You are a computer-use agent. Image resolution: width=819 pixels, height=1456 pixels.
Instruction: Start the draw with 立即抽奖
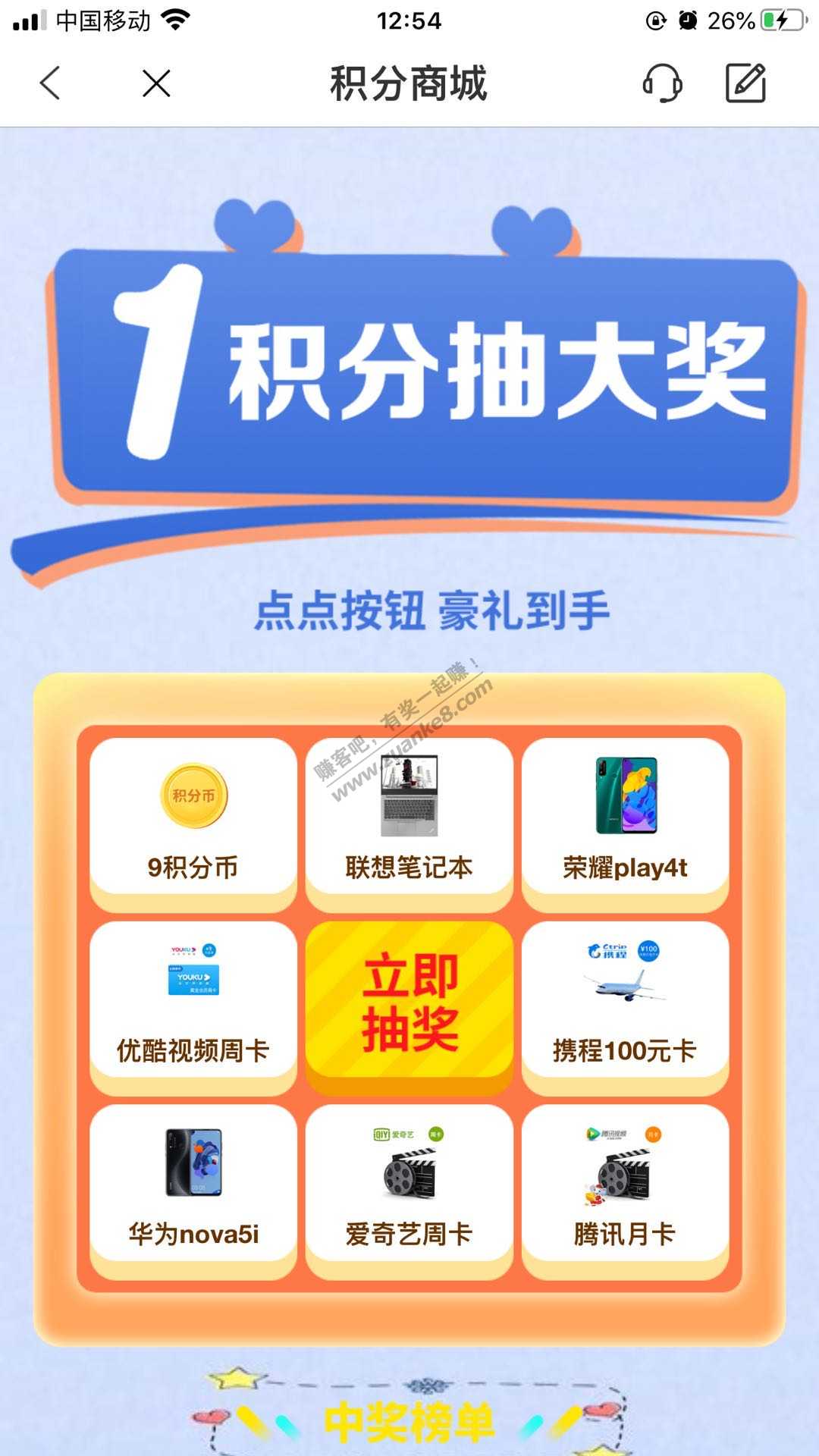tap(409, 1003)
